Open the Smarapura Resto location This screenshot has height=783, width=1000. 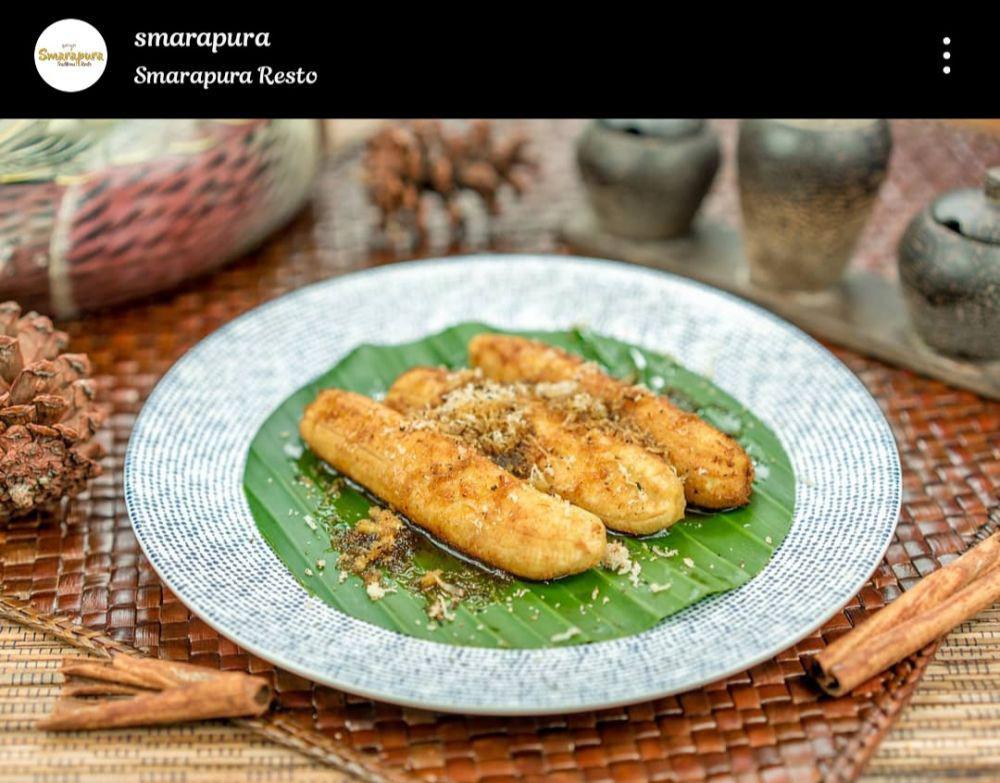226,76
